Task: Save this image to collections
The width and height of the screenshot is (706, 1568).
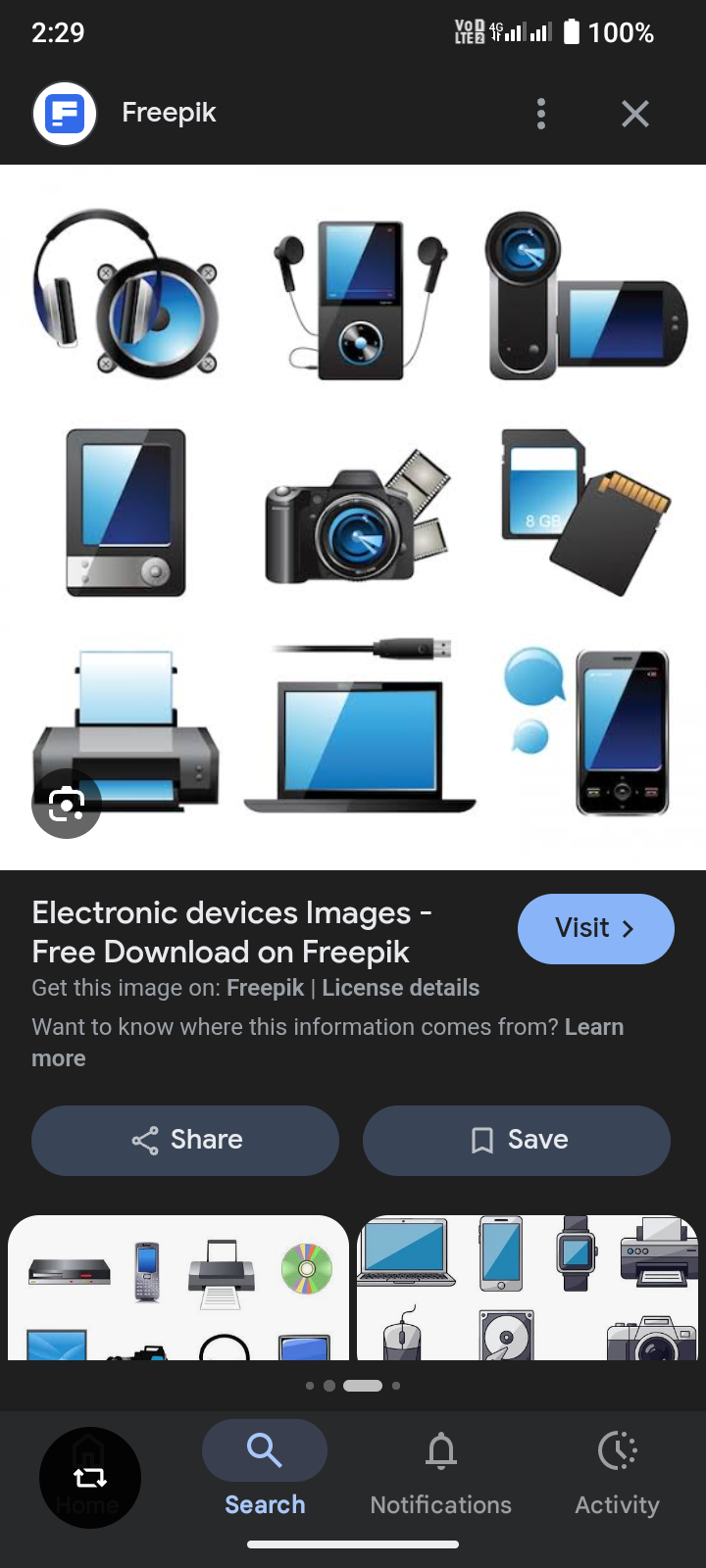Action: coord(517,1140)
